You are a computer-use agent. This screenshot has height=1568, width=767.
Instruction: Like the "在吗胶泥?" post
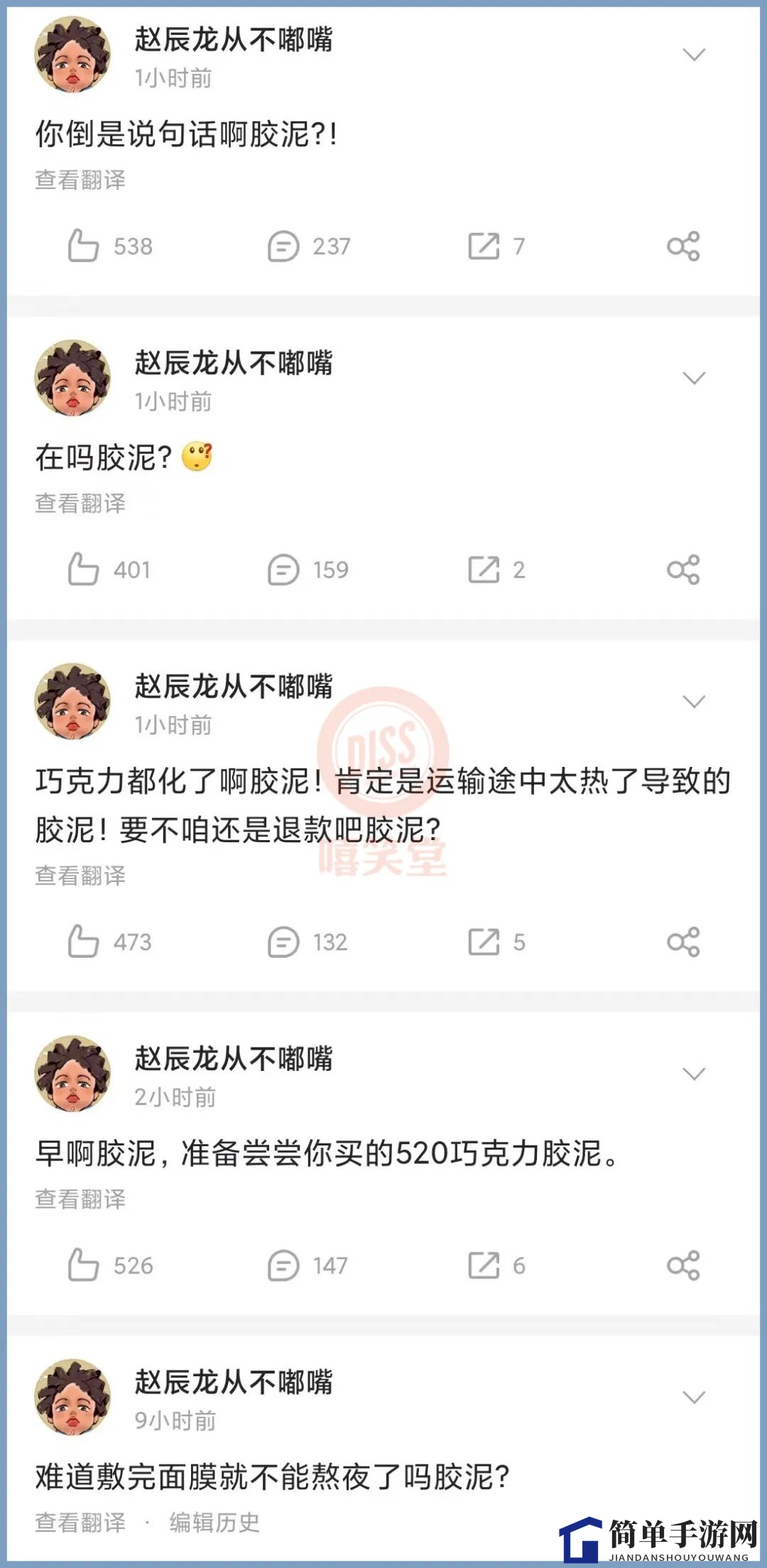[x=84, y=570]
